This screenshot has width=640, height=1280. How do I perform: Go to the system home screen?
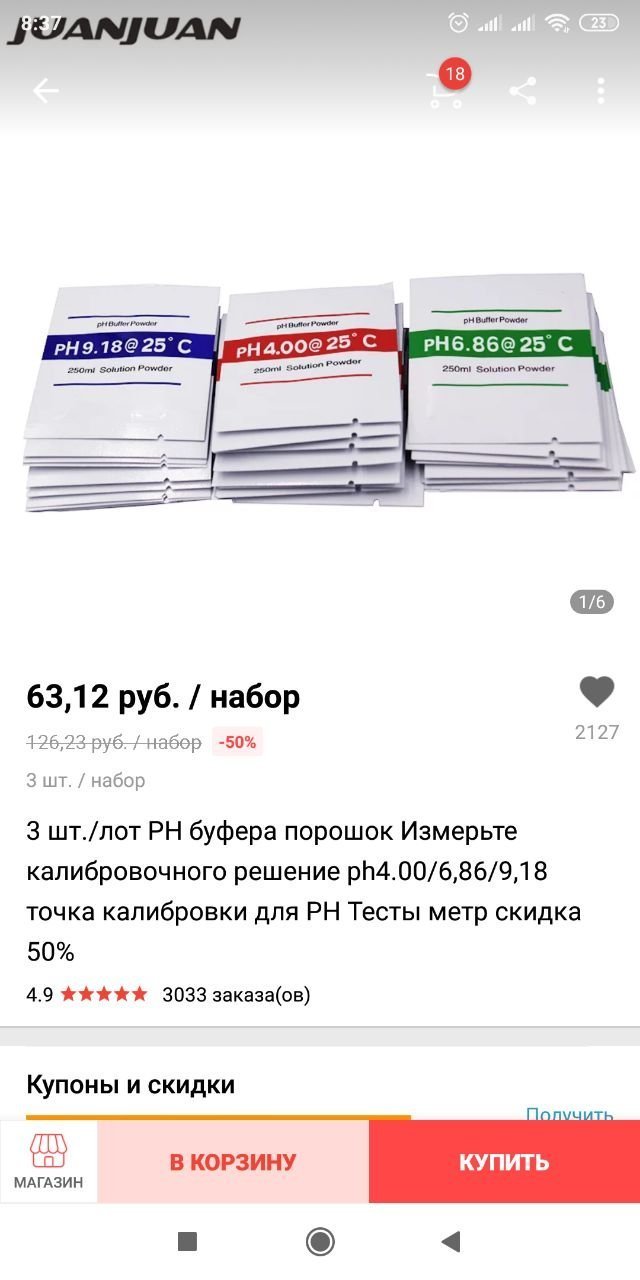(320, 1242)
